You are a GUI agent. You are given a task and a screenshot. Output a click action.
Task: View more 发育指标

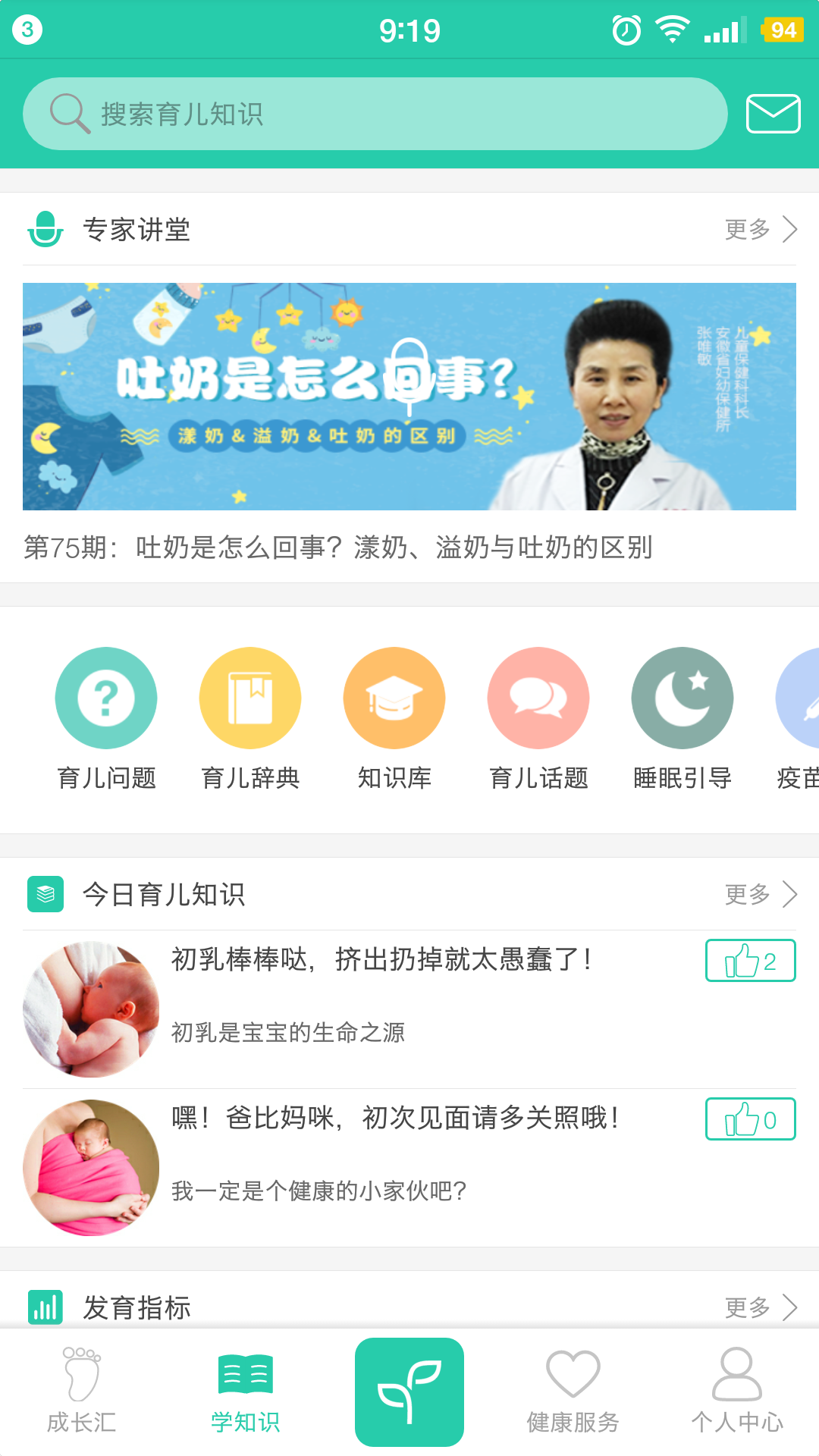click(761, 1307)
